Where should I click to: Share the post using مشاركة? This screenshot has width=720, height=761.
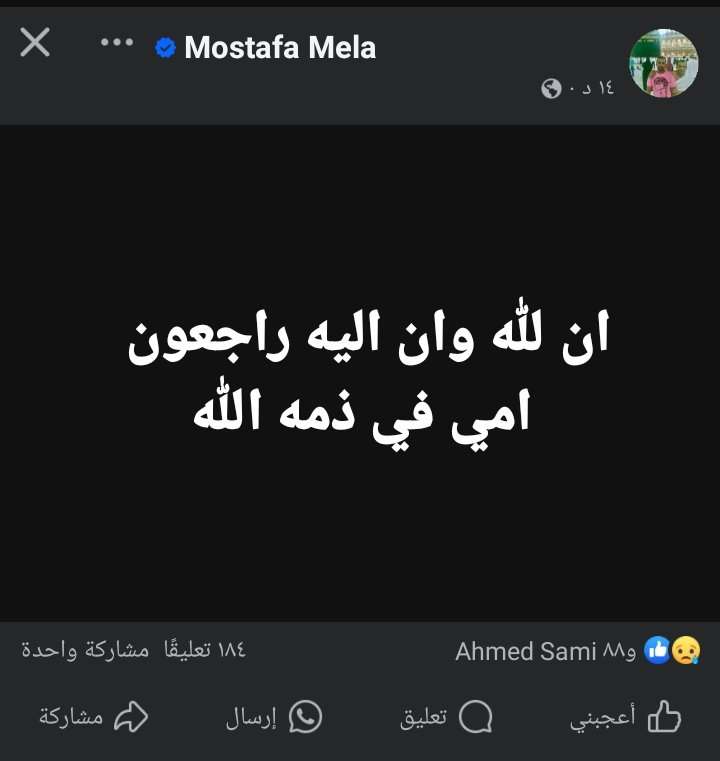click(93, 716)
